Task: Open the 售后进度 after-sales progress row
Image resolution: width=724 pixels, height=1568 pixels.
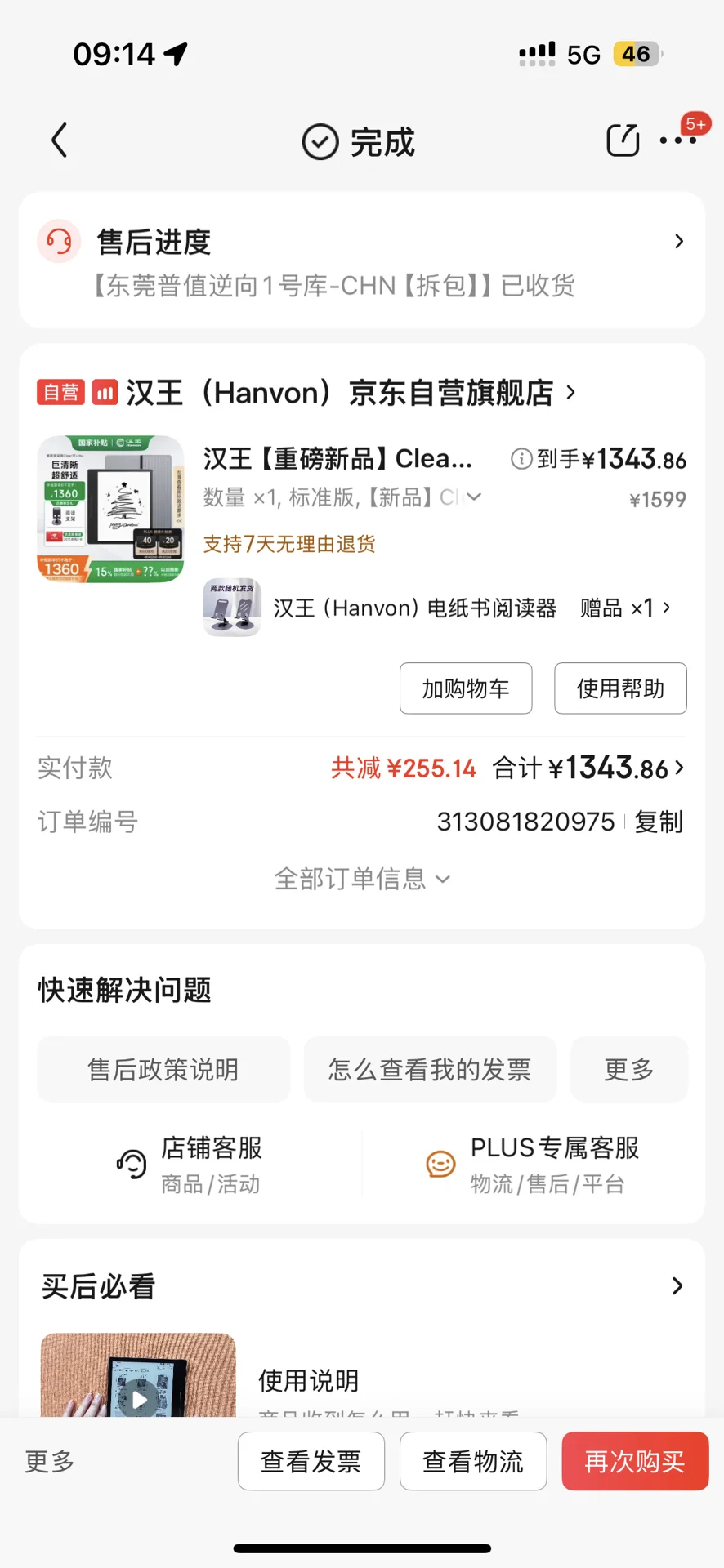Action: (361, 261)
